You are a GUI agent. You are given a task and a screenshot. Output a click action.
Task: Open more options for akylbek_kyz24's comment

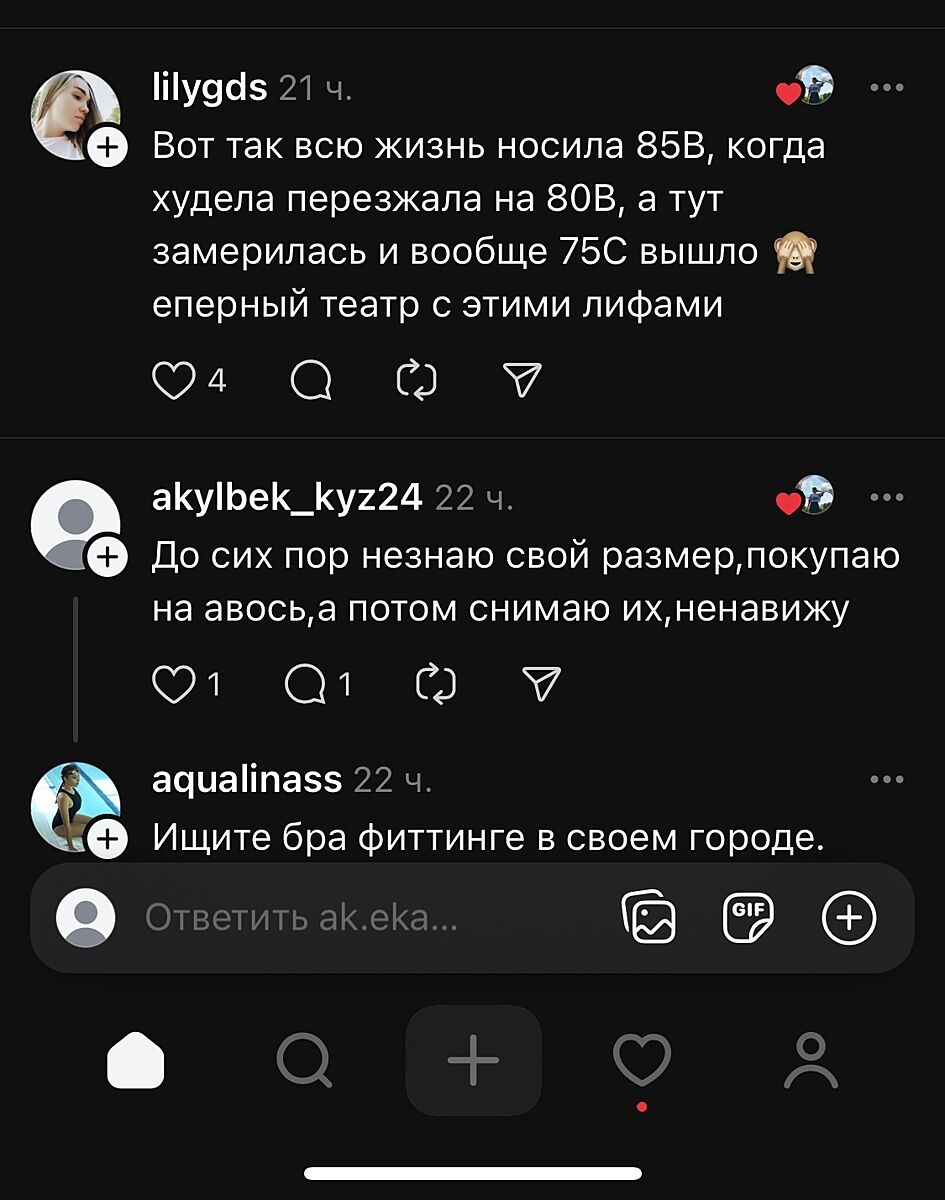point(886,497)
